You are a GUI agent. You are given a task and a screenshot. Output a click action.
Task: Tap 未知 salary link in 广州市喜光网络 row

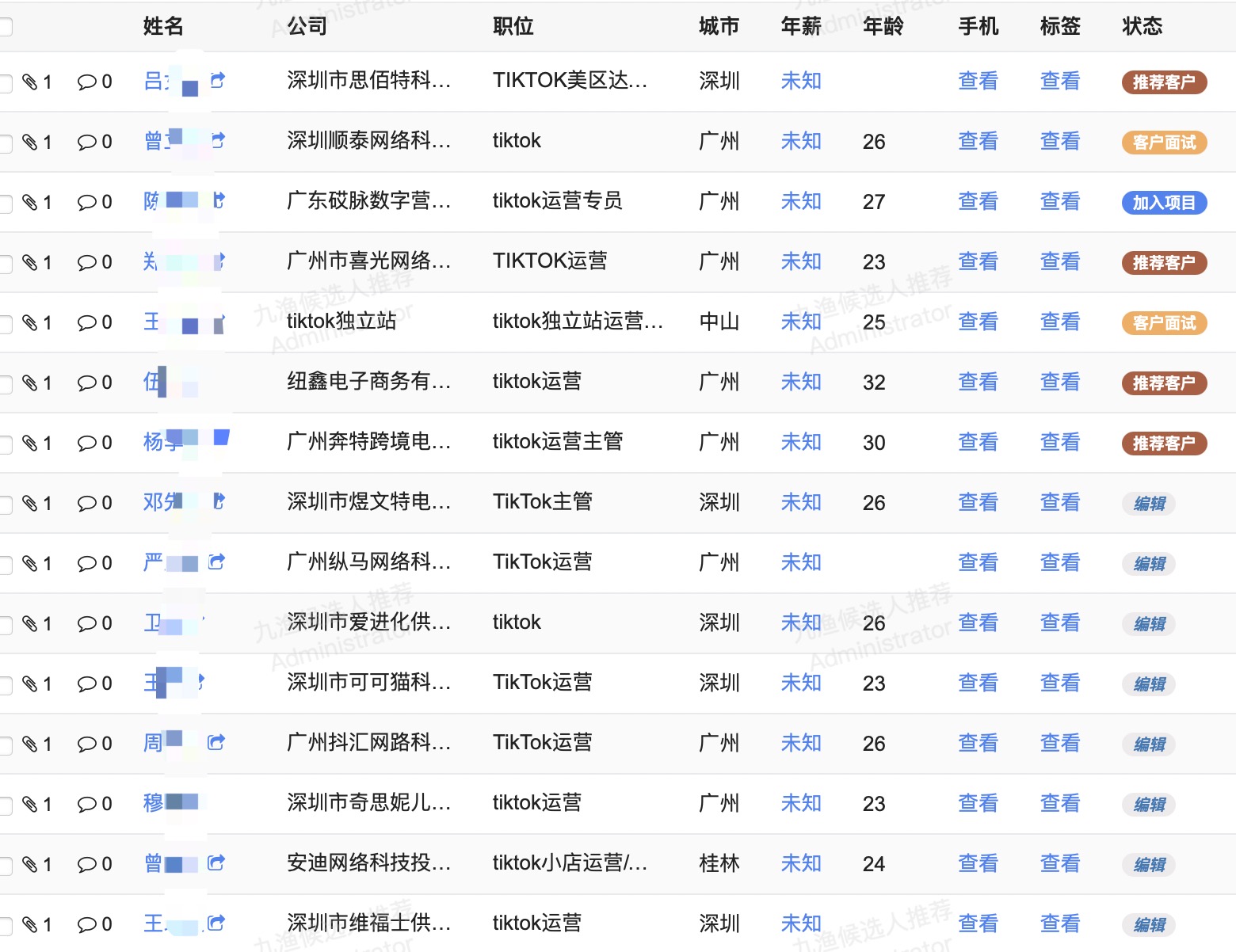pos(800,261)
